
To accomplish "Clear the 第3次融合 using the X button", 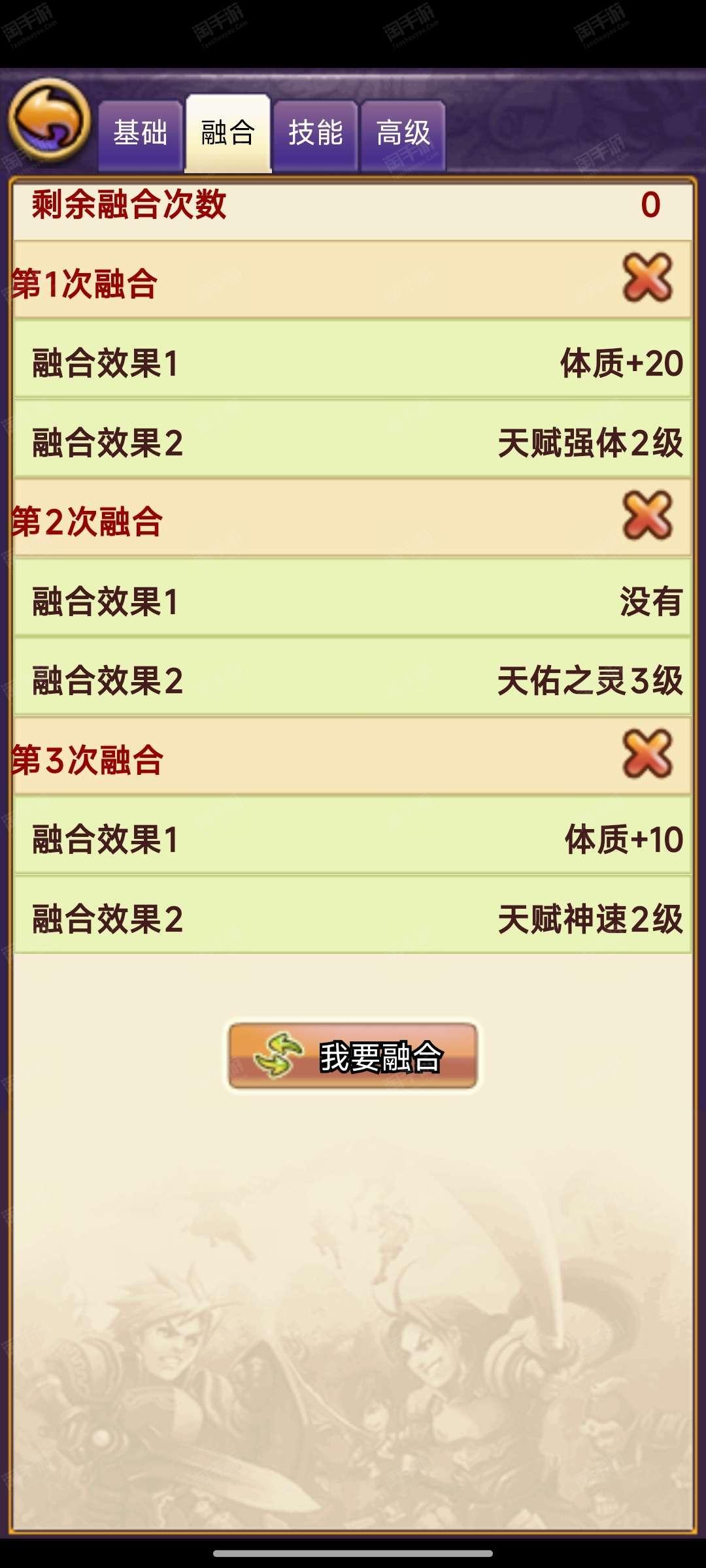I will [647, 754].
